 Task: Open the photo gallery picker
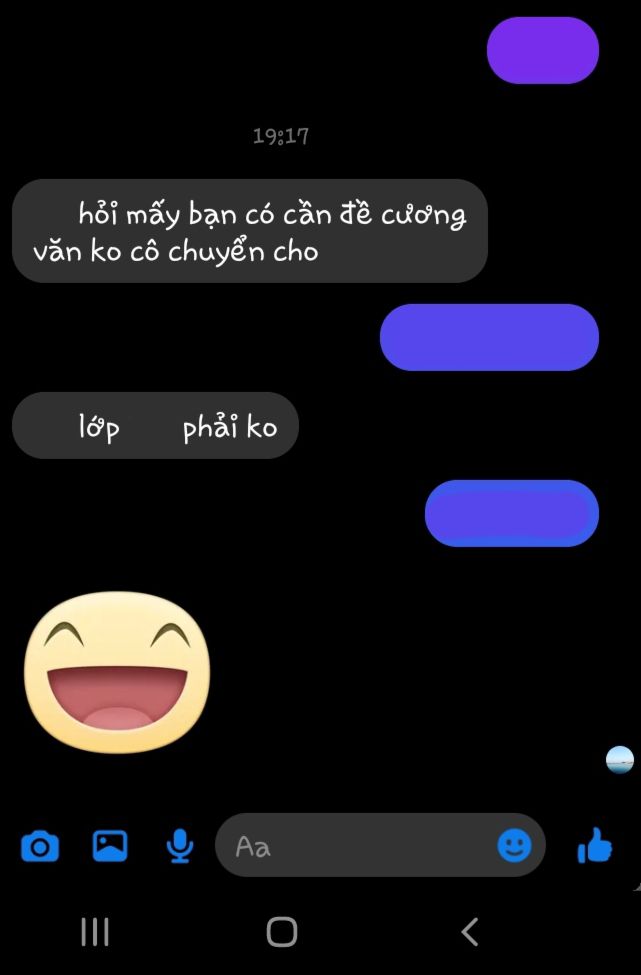110,846
